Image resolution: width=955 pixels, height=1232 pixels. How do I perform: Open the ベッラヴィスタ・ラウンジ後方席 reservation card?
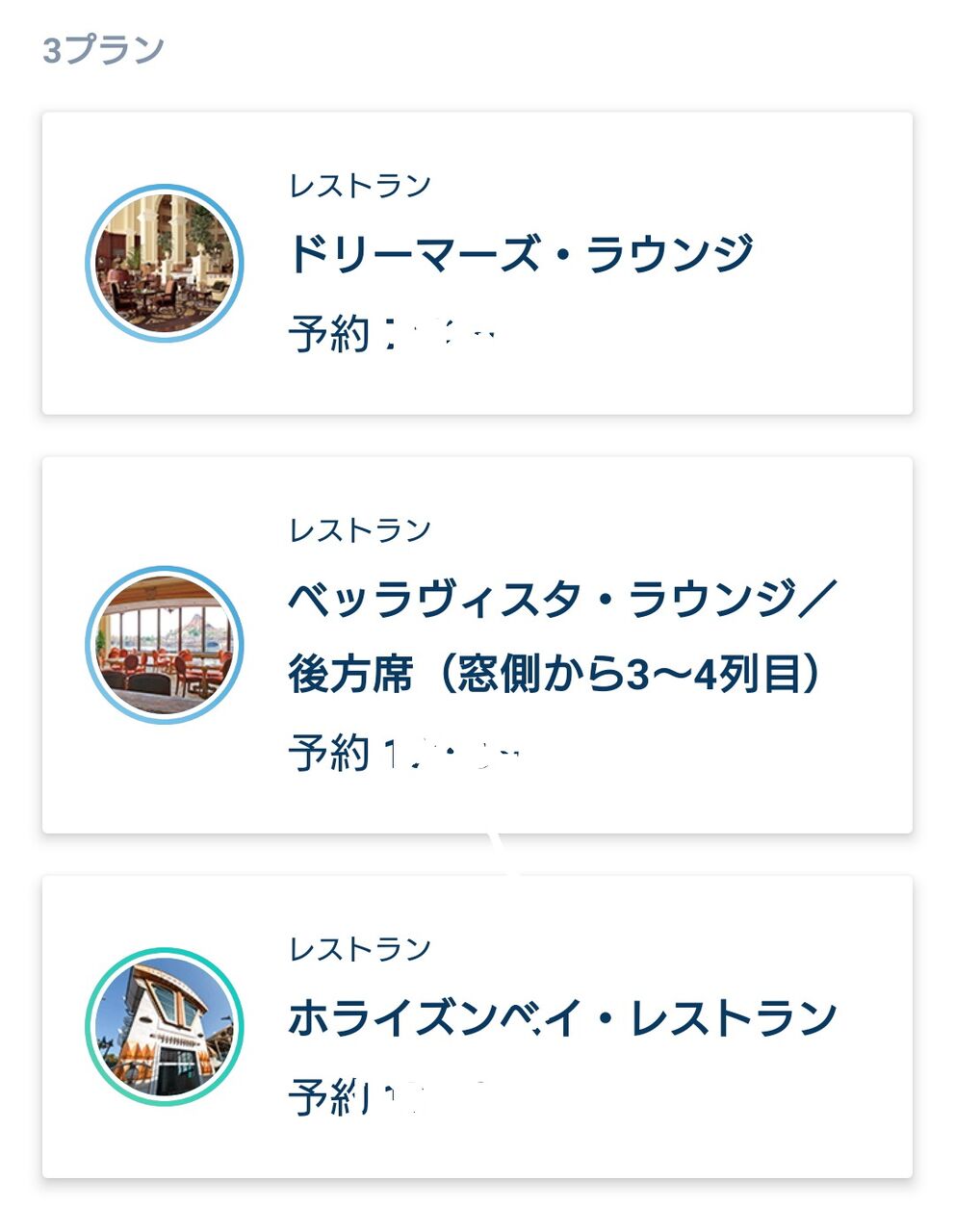click(477, 644)
